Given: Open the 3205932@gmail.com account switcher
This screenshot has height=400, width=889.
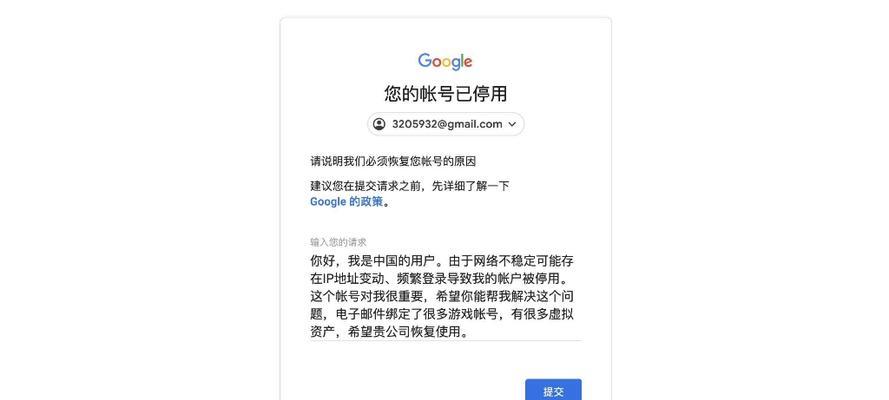Looking at the screenshot, I should click(x=445, y=124).
